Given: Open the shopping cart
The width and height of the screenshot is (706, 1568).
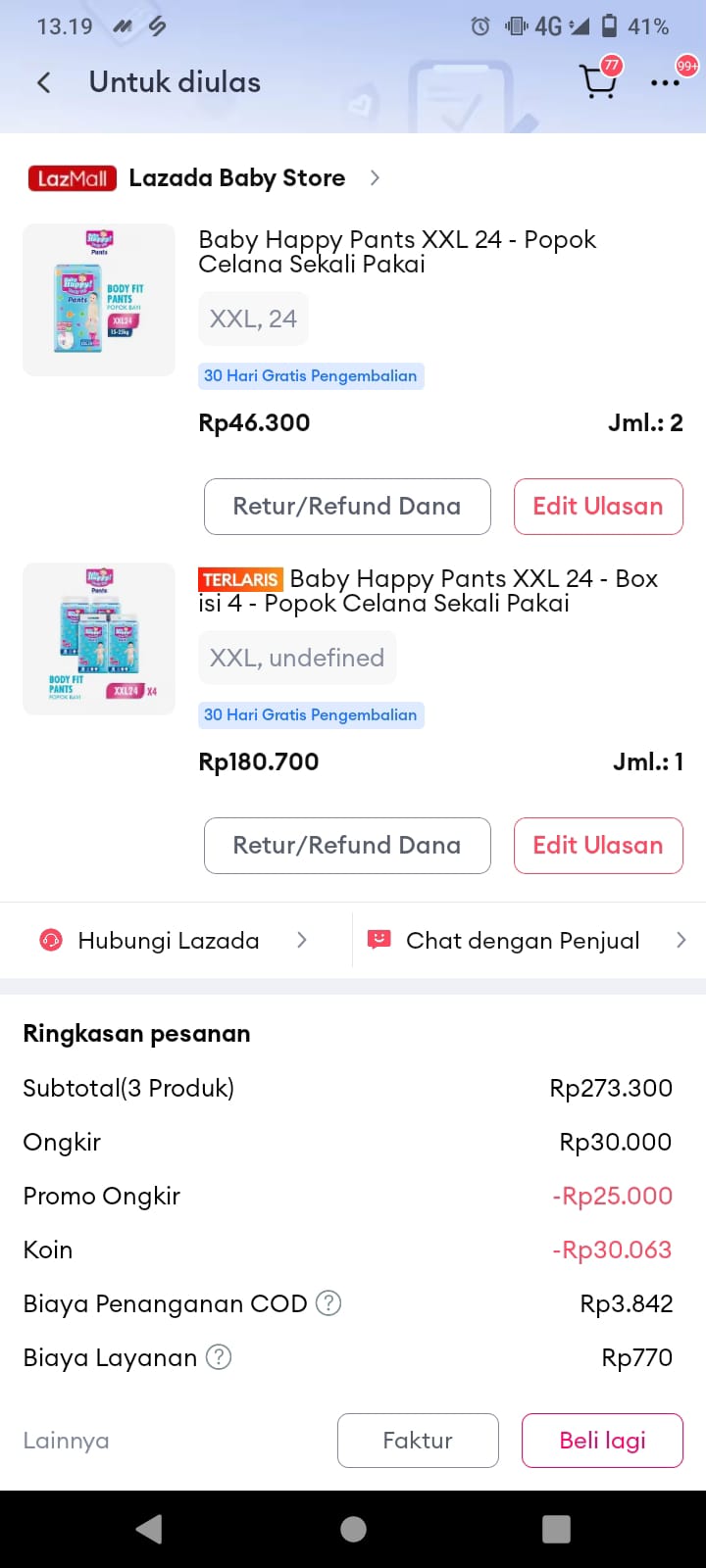Looking at the screenshot, I should click(599, 81).
